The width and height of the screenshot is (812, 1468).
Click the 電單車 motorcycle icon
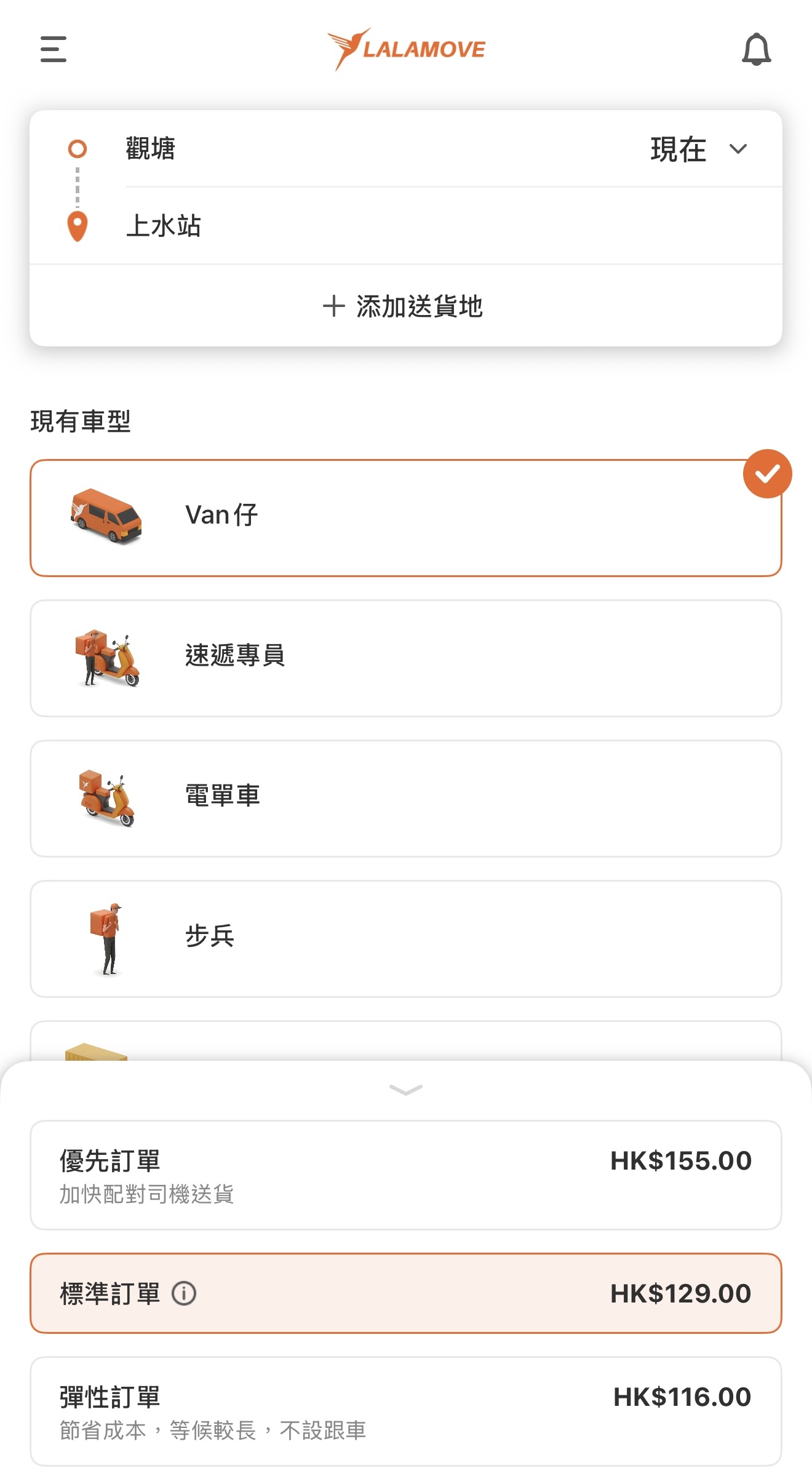[x=106, y=797]
